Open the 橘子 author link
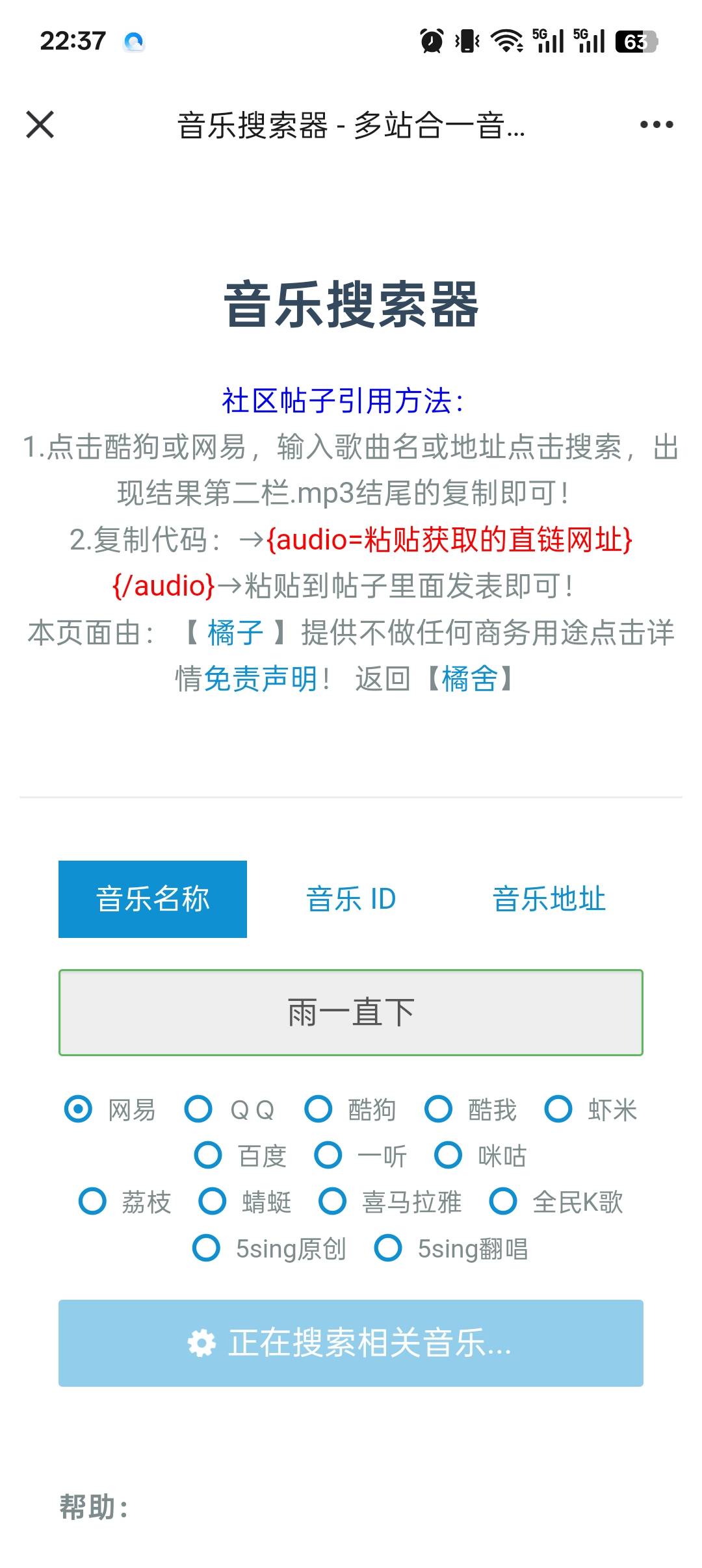This screenshot has height=1568, width=702. (235, 633)
